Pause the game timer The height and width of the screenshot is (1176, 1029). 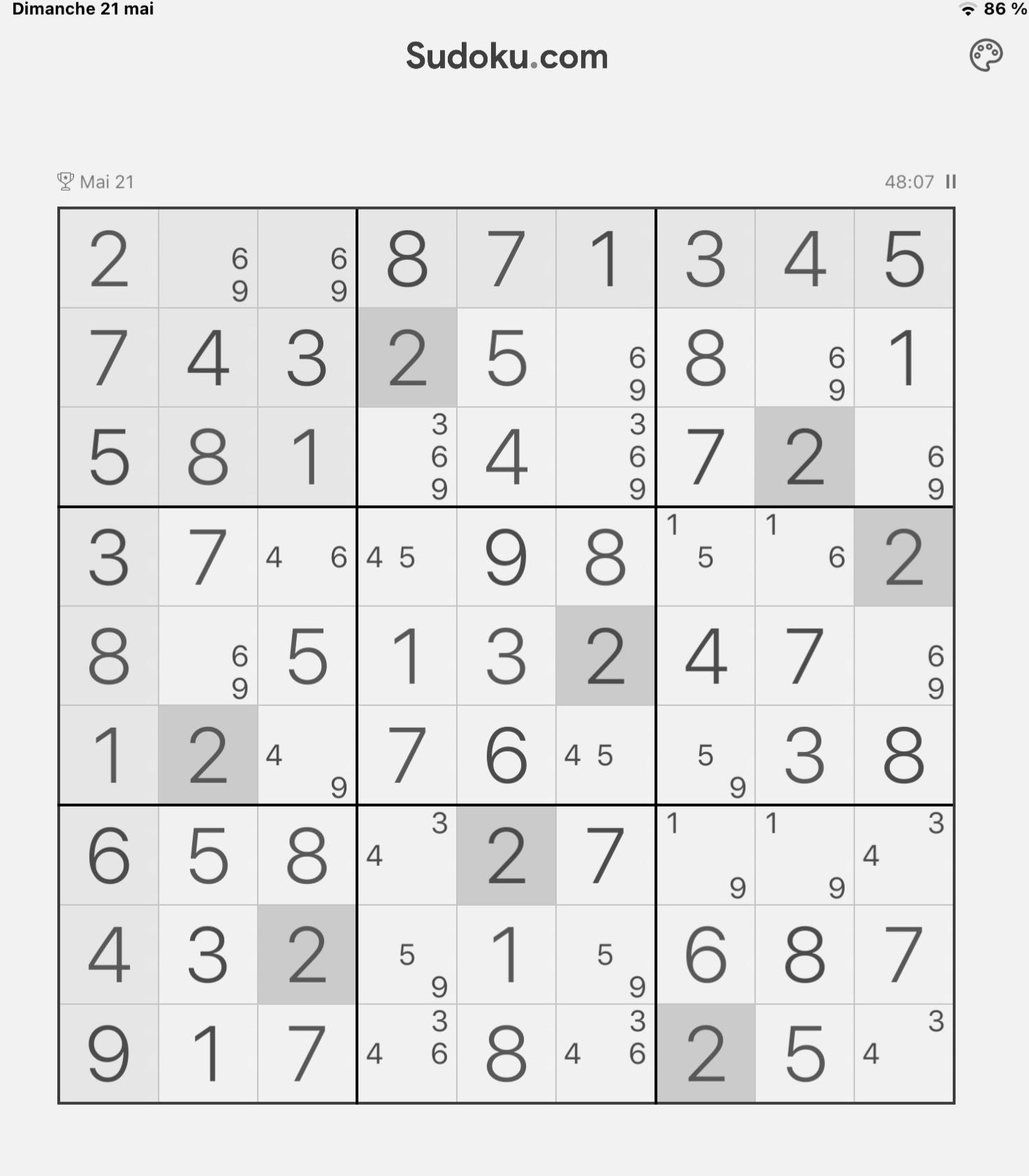[x=950, y=182]
